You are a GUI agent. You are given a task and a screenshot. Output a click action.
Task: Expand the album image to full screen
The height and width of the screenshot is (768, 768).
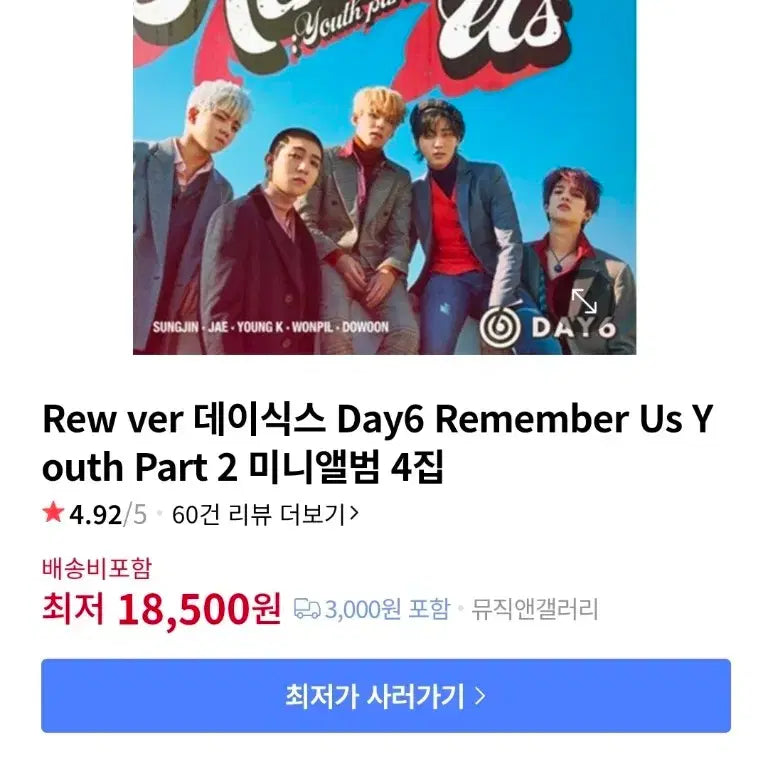point(584,300)
